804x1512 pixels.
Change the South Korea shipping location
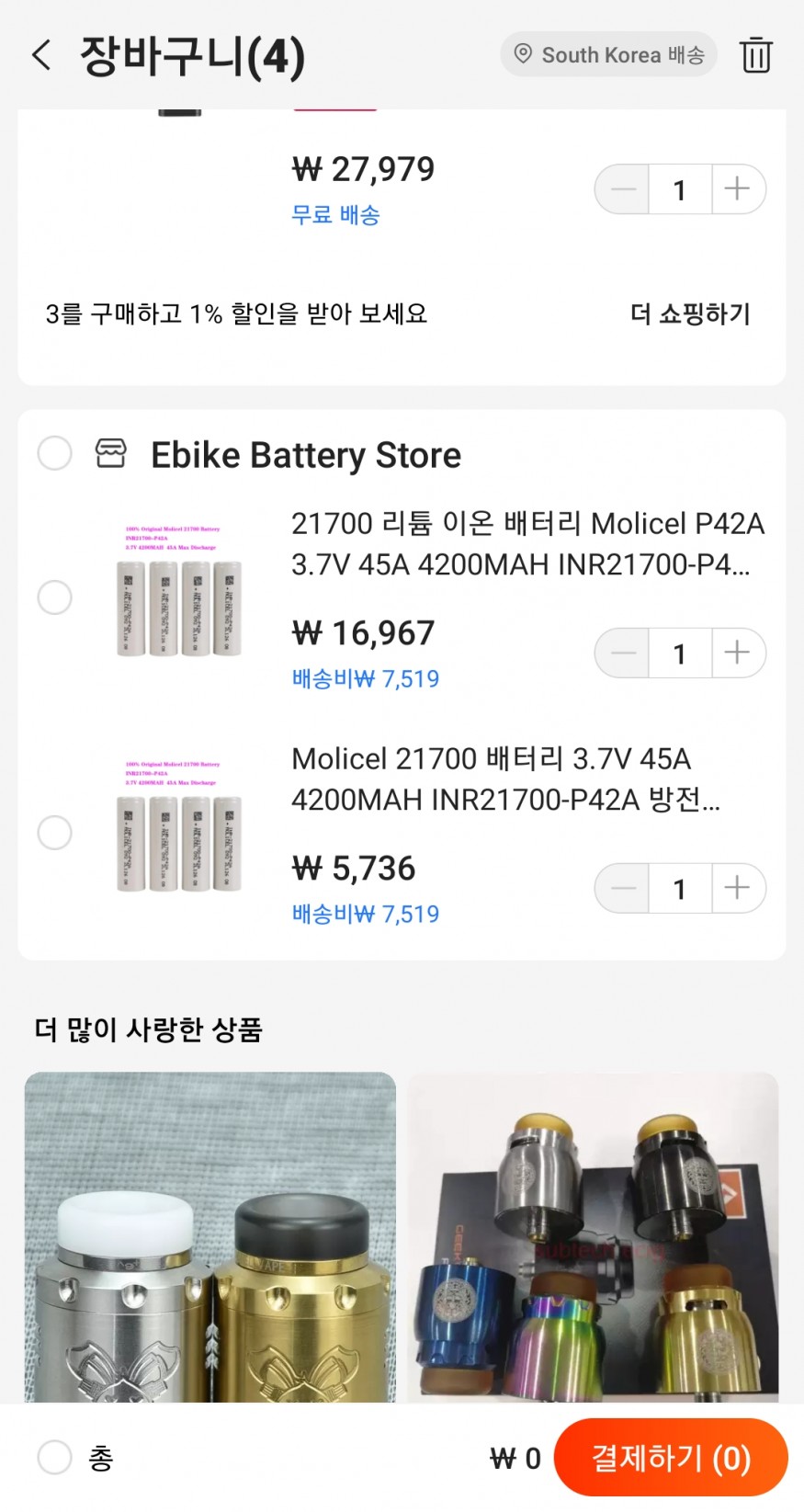pos(609,55)
